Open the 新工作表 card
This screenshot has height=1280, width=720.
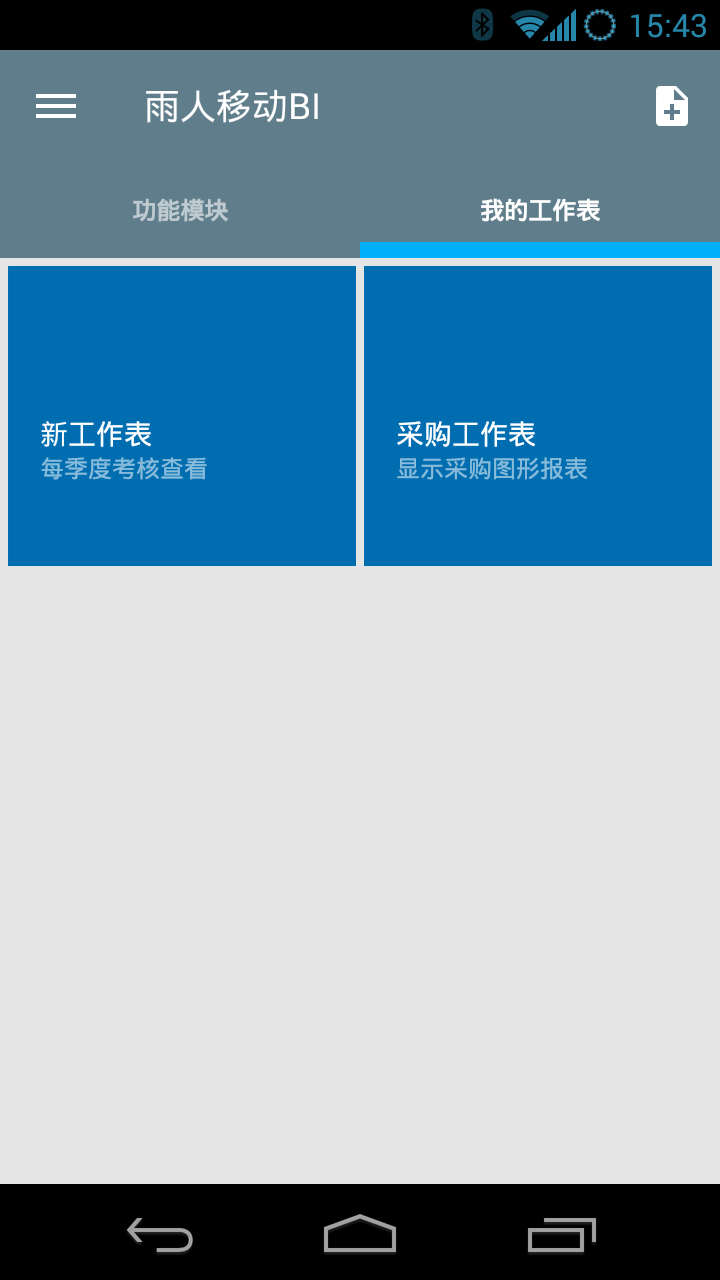click(182, 416)
